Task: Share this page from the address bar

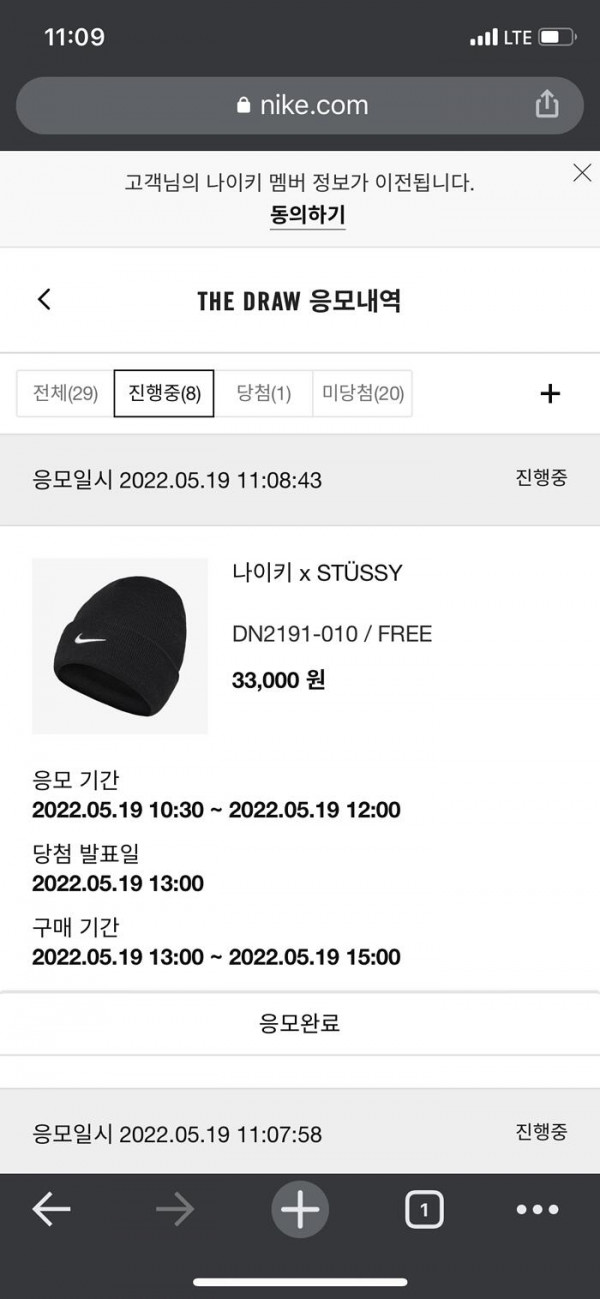Action: [546, 104]
